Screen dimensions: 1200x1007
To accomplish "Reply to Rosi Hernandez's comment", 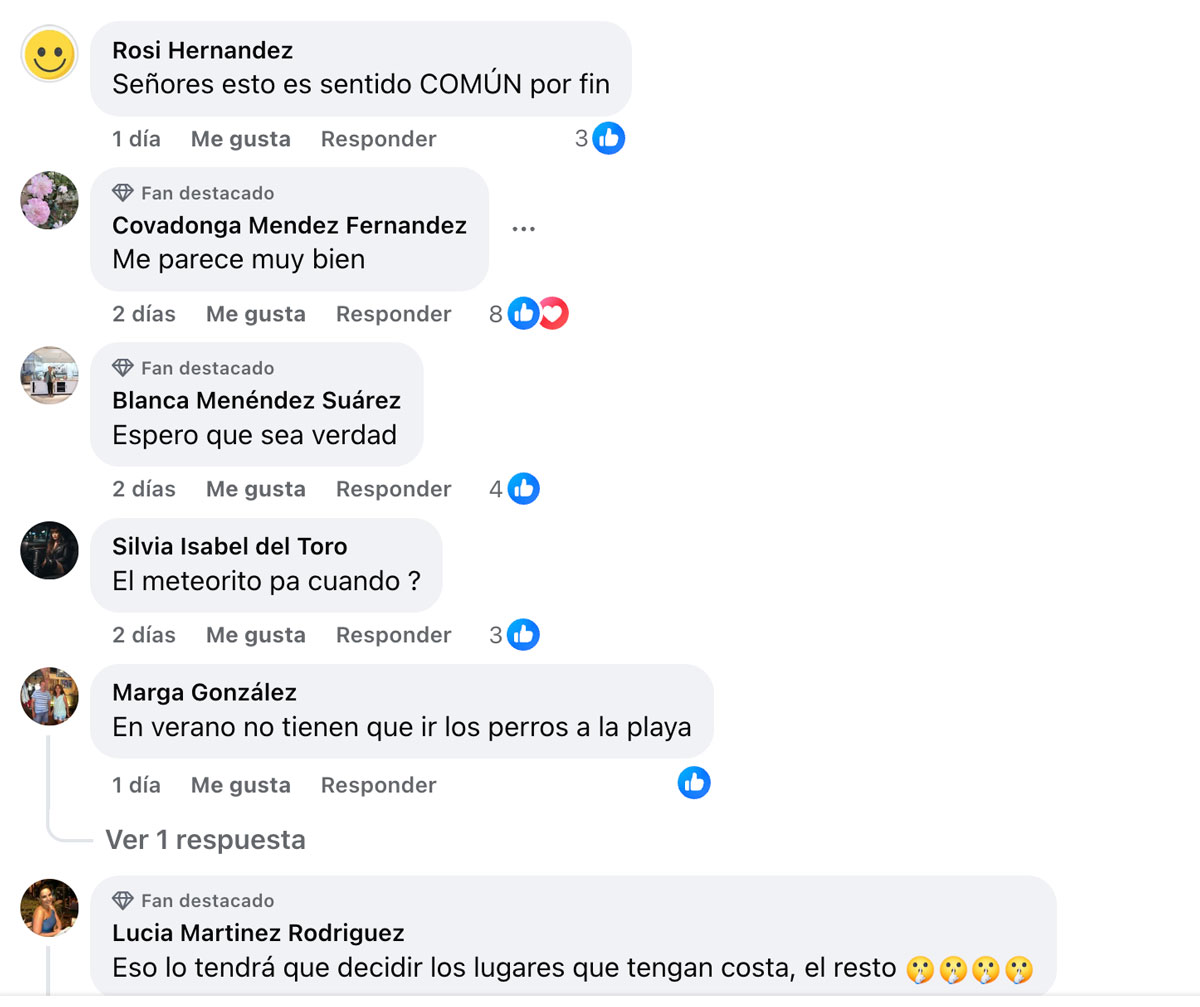I will pyautogui.click(x=378, y=139).
